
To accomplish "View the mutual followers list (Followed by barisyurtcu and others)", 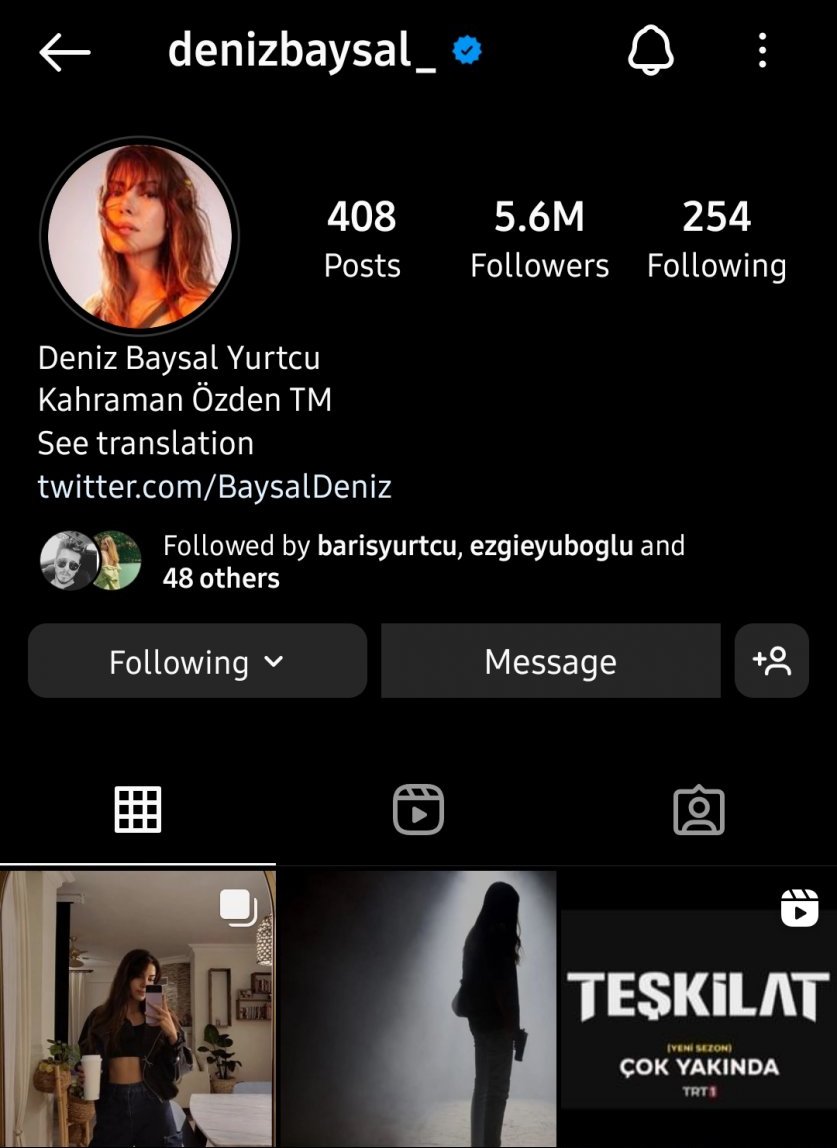I will (x=423, y=561).
